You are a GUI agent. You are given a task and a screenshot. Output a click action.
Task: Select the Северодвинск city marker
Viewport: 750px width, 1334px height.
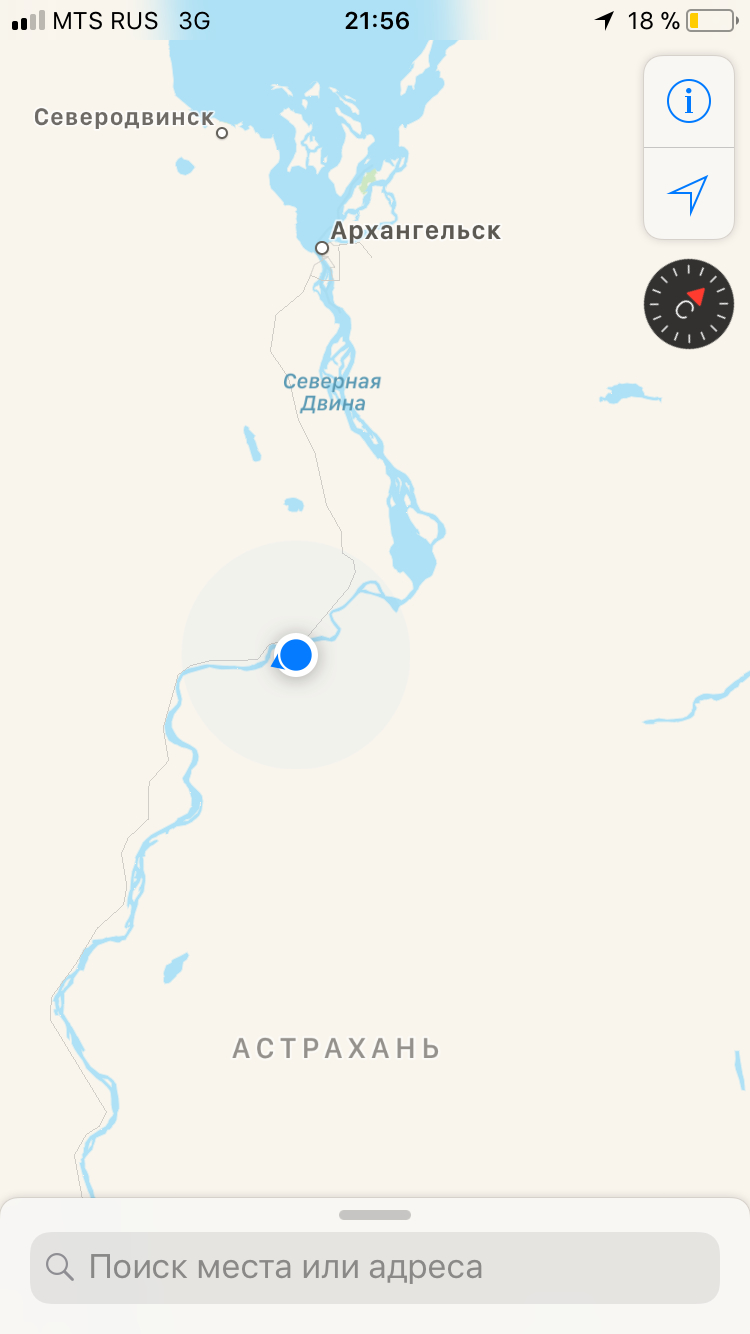(x=222, y=132)
